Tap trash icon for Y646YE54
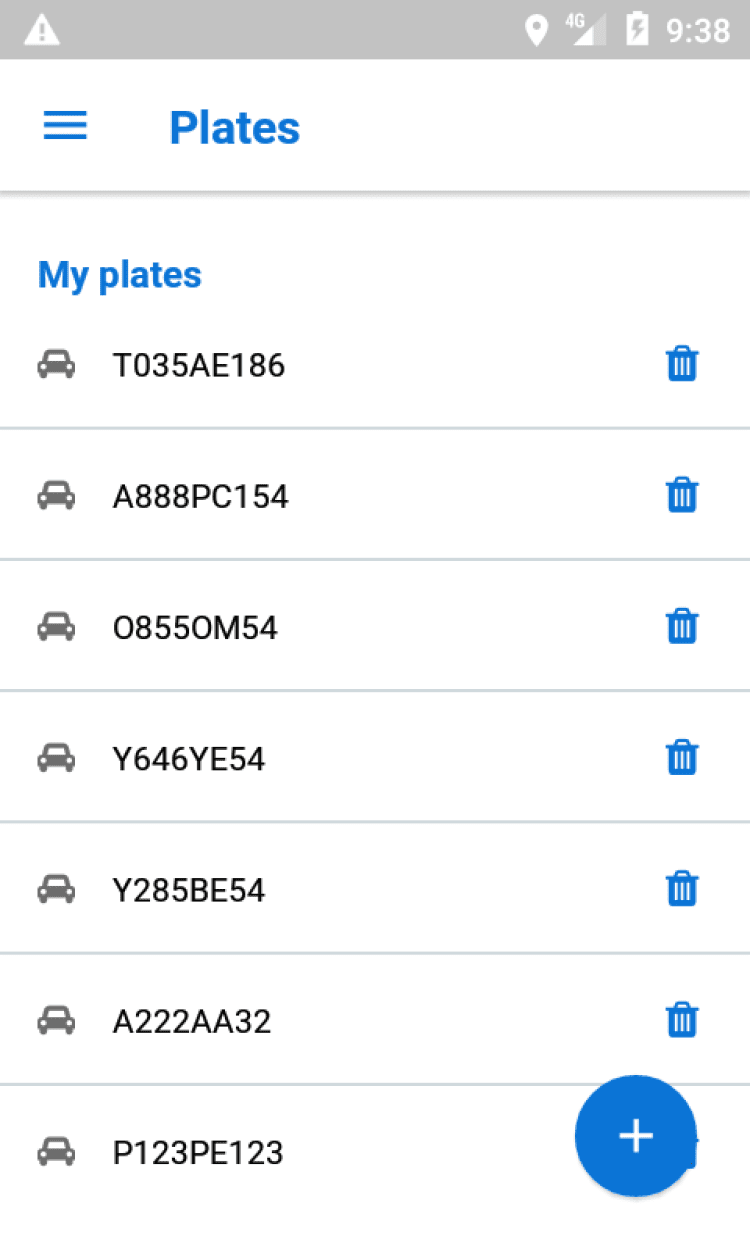The height and width of the screenshot is (1250, 750). pos(682,758)
